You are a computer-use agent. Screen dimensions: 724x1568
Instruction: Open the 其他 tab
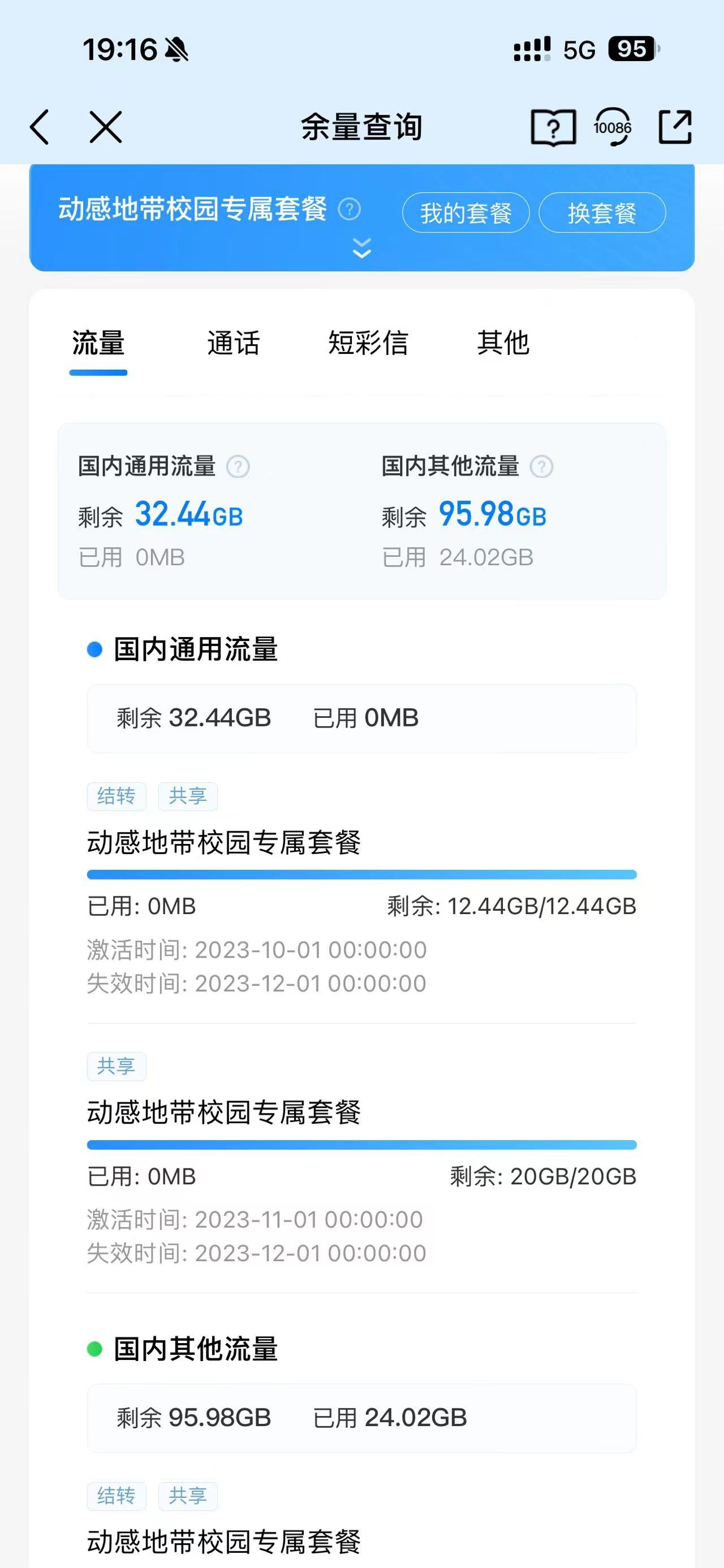[x=503, y=343]
